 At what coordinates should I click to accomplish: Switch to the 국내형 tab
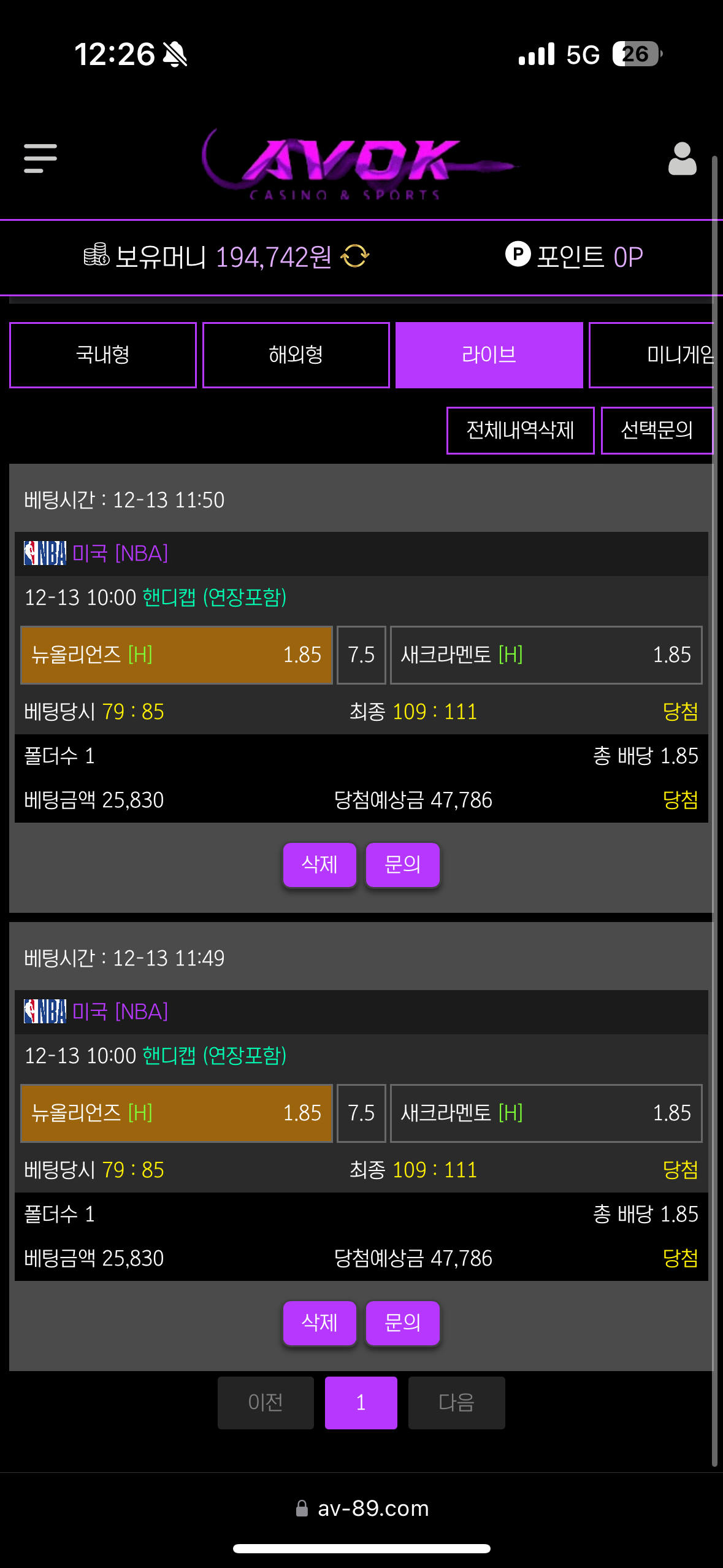point(103,355)
